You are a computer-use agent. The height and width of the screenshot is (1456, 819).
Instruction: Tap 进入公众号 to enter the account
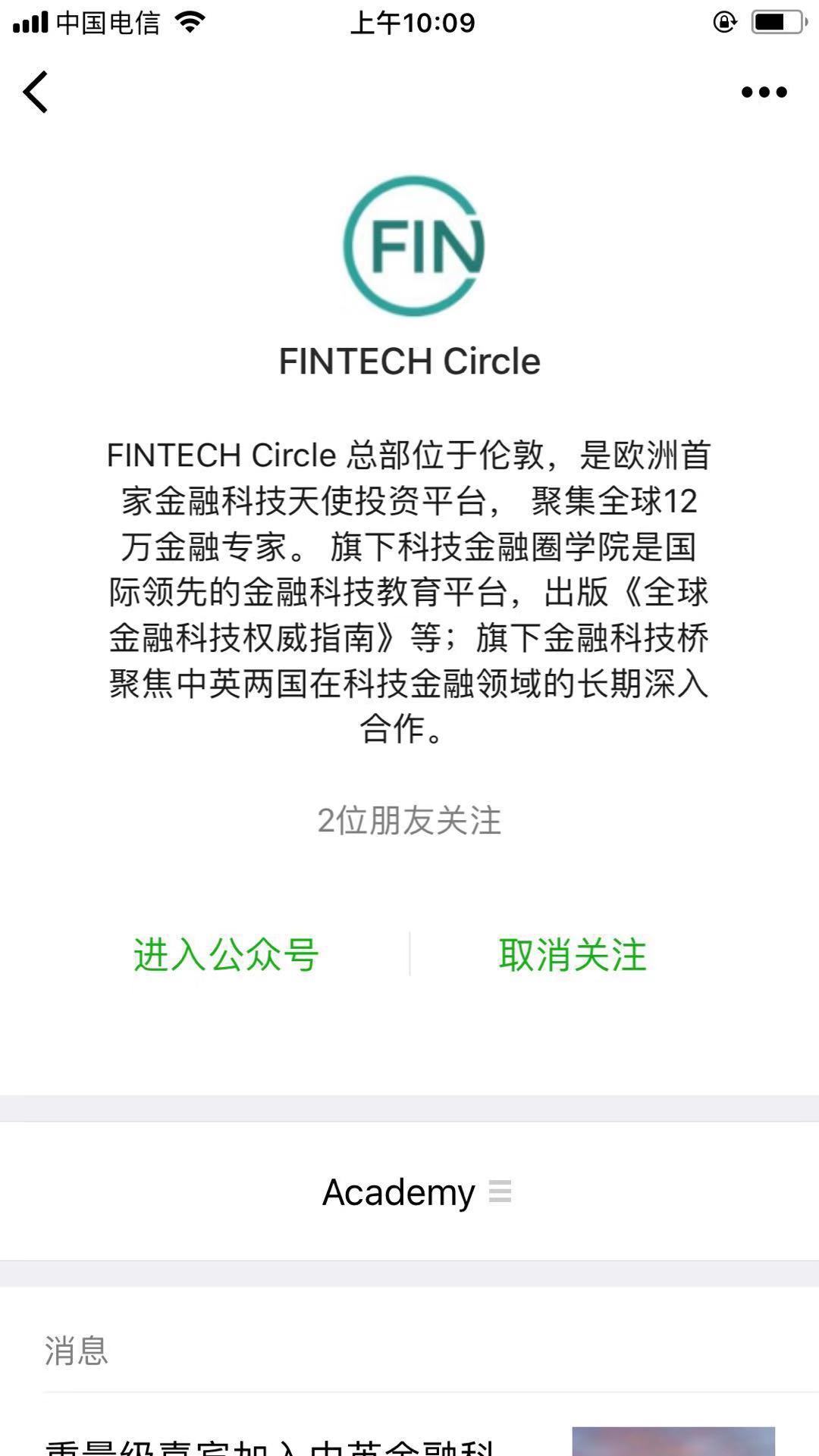click(226, 954)
